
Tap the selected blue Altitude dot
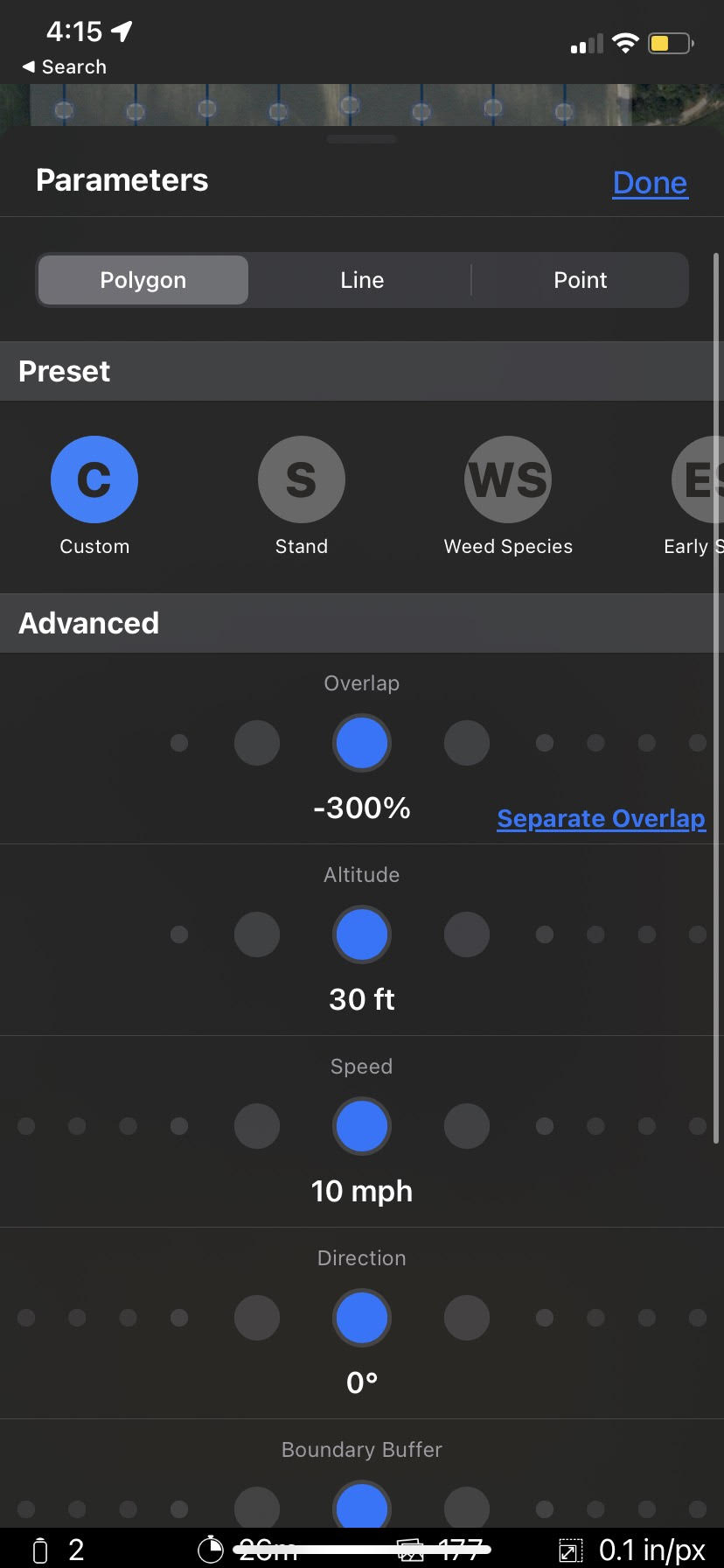click(x=362, y=934)
